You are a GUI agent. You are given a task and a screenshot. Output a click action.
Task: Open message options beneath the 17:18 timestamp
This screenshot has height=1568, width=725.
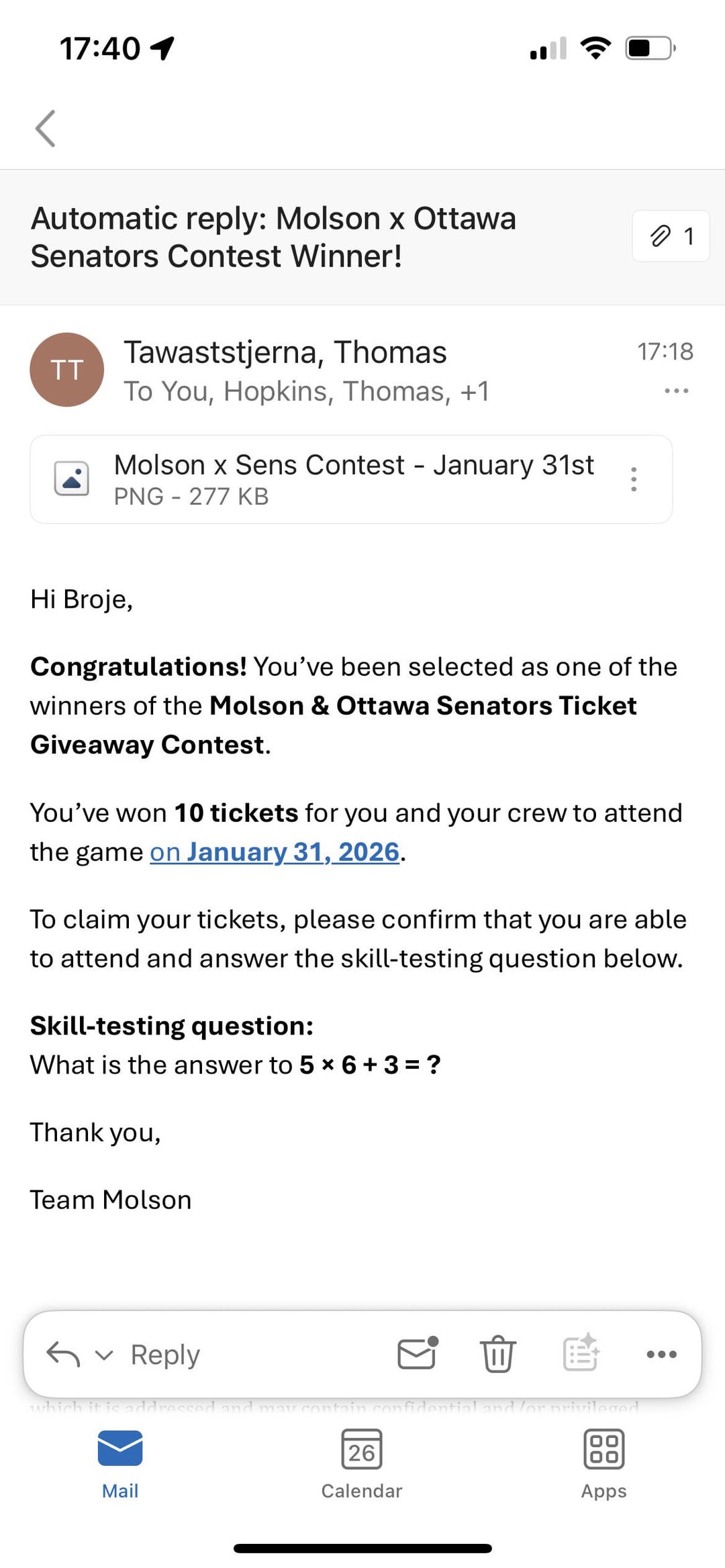pos(676,390)
